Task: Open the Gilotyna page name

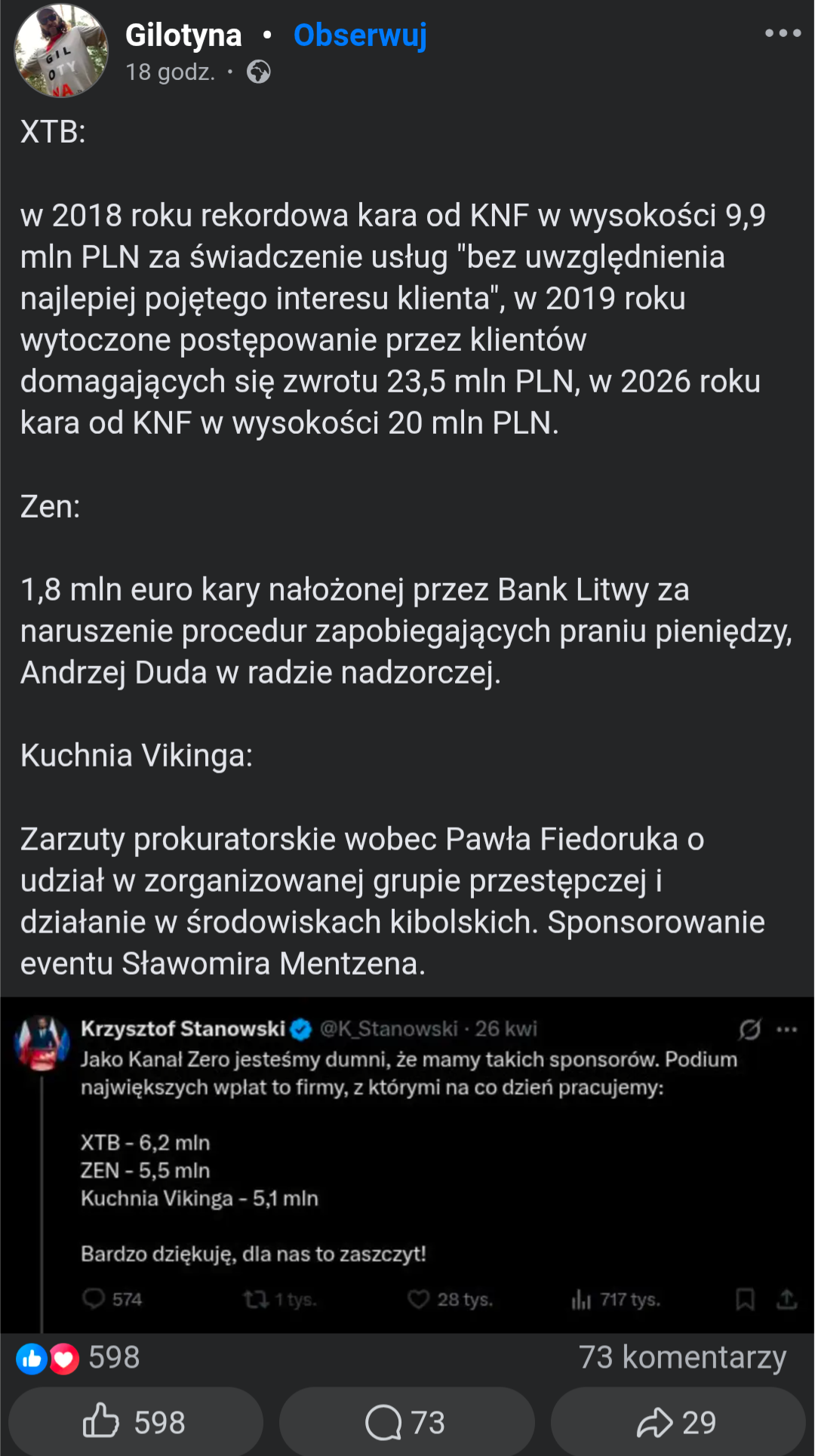Action: click(x=183, y=35)
